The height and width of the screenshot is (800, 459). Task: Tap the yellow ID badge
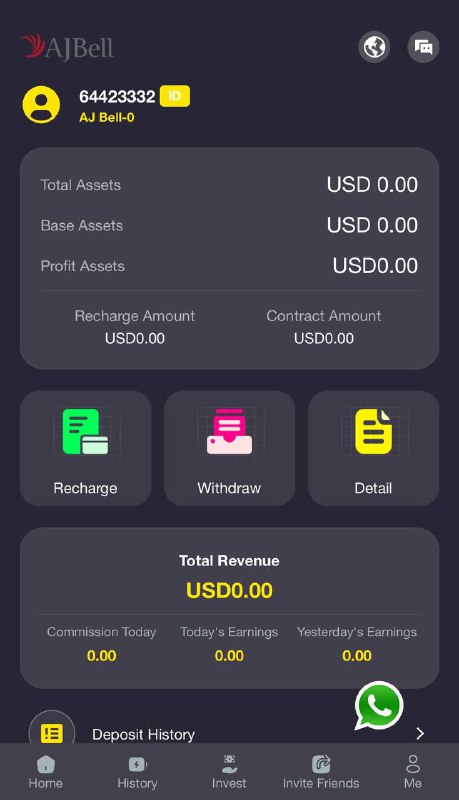tap(174, 96)
